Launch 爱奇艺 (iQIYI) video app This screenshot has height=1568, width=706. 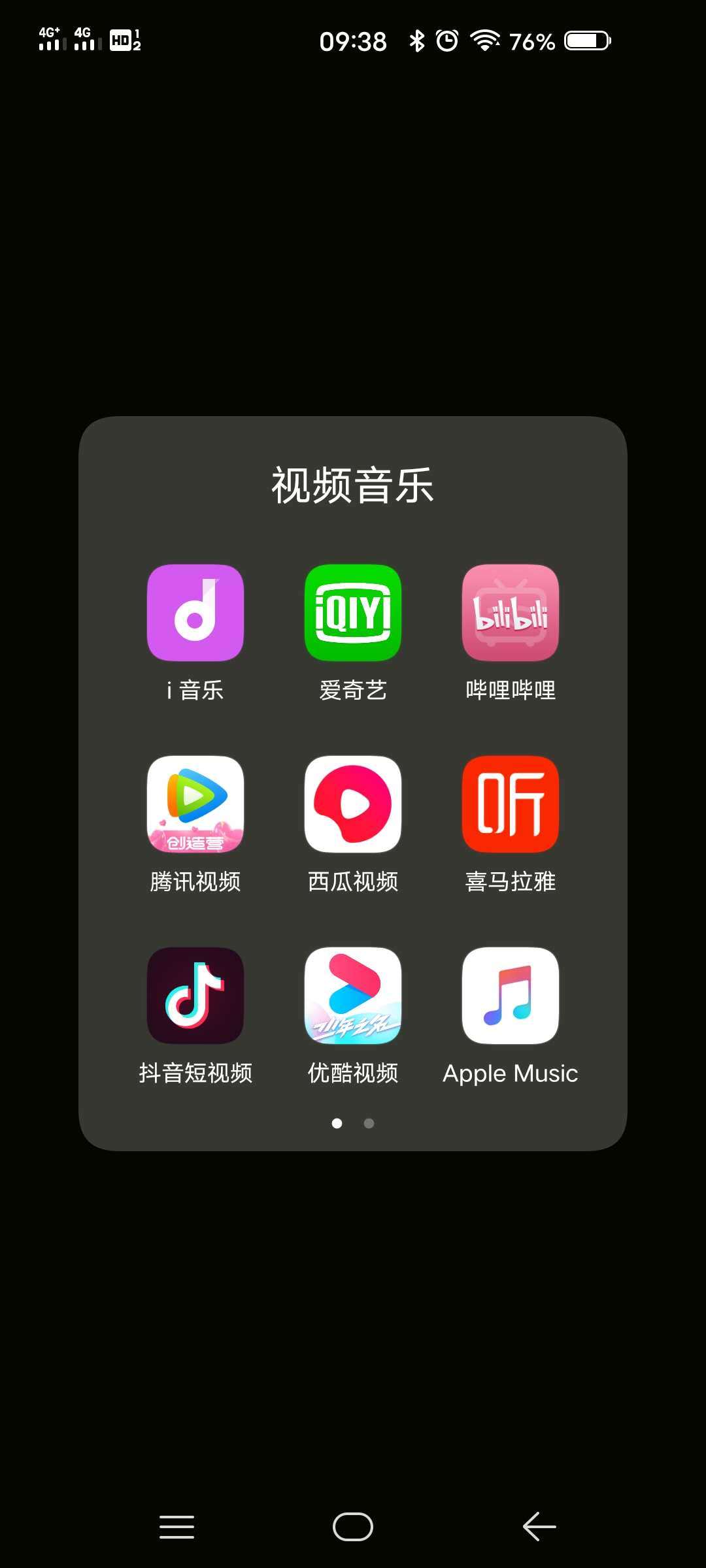[353, 612]
